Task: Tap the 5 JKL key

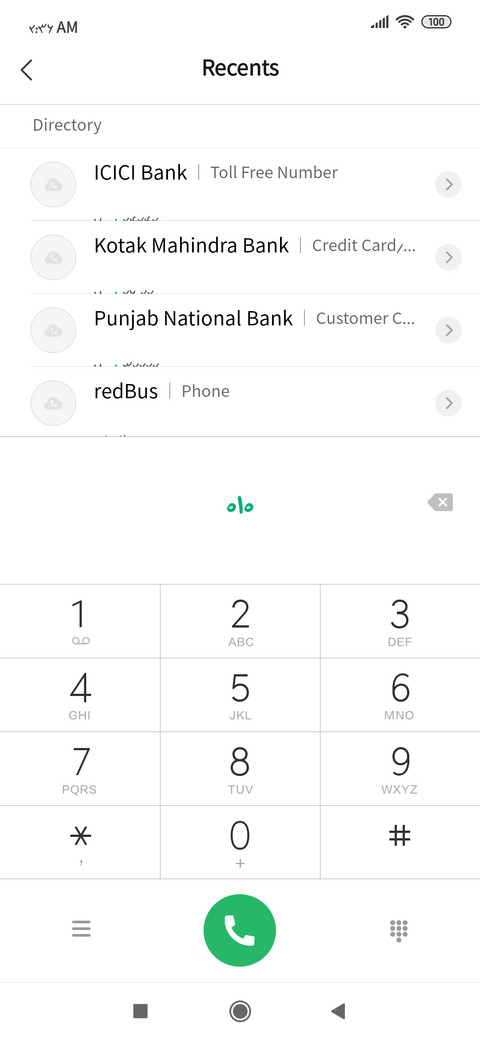Action: (240, 695)
